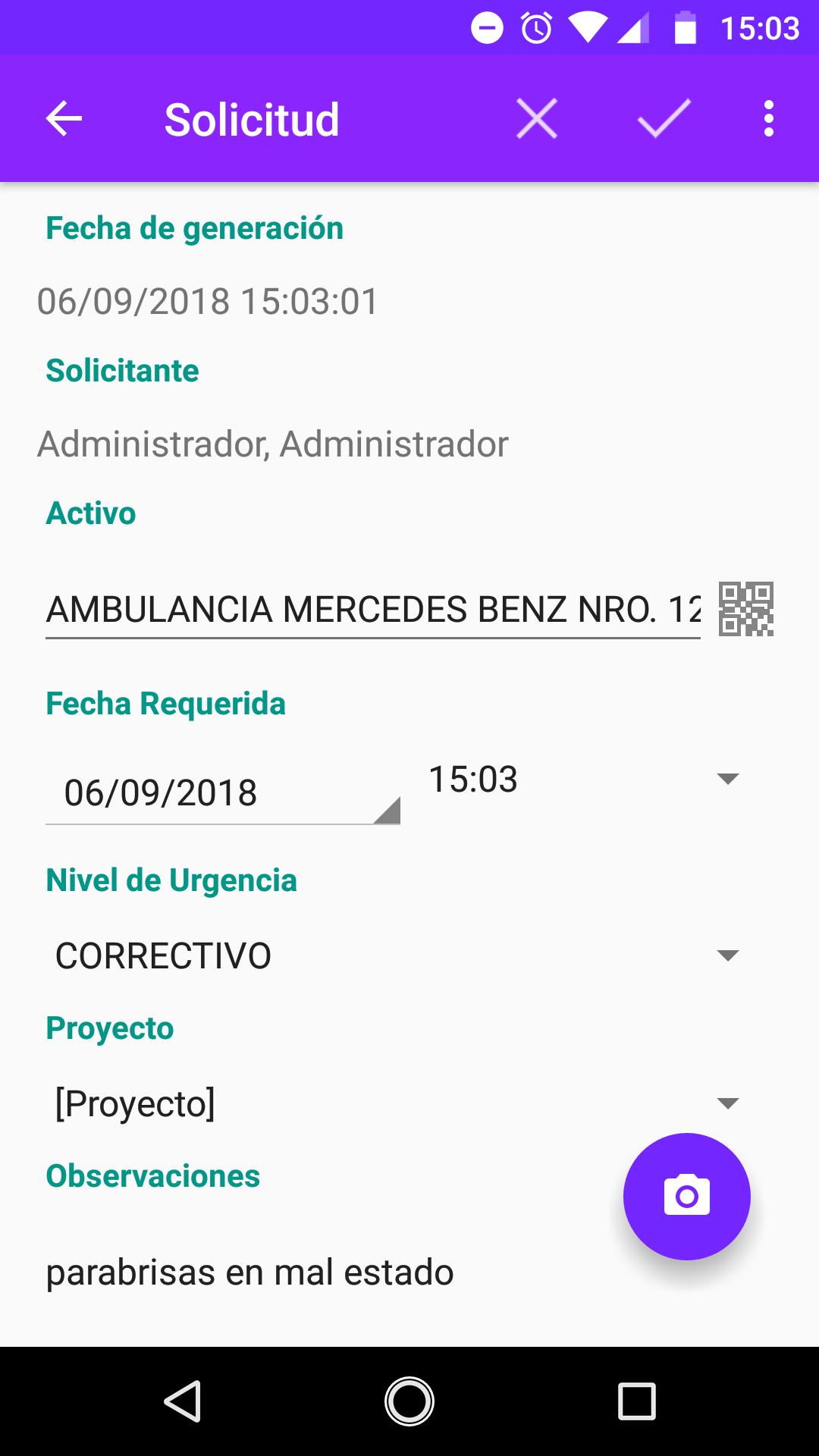Confirm the request with the checkmark

tap(664, 119)
